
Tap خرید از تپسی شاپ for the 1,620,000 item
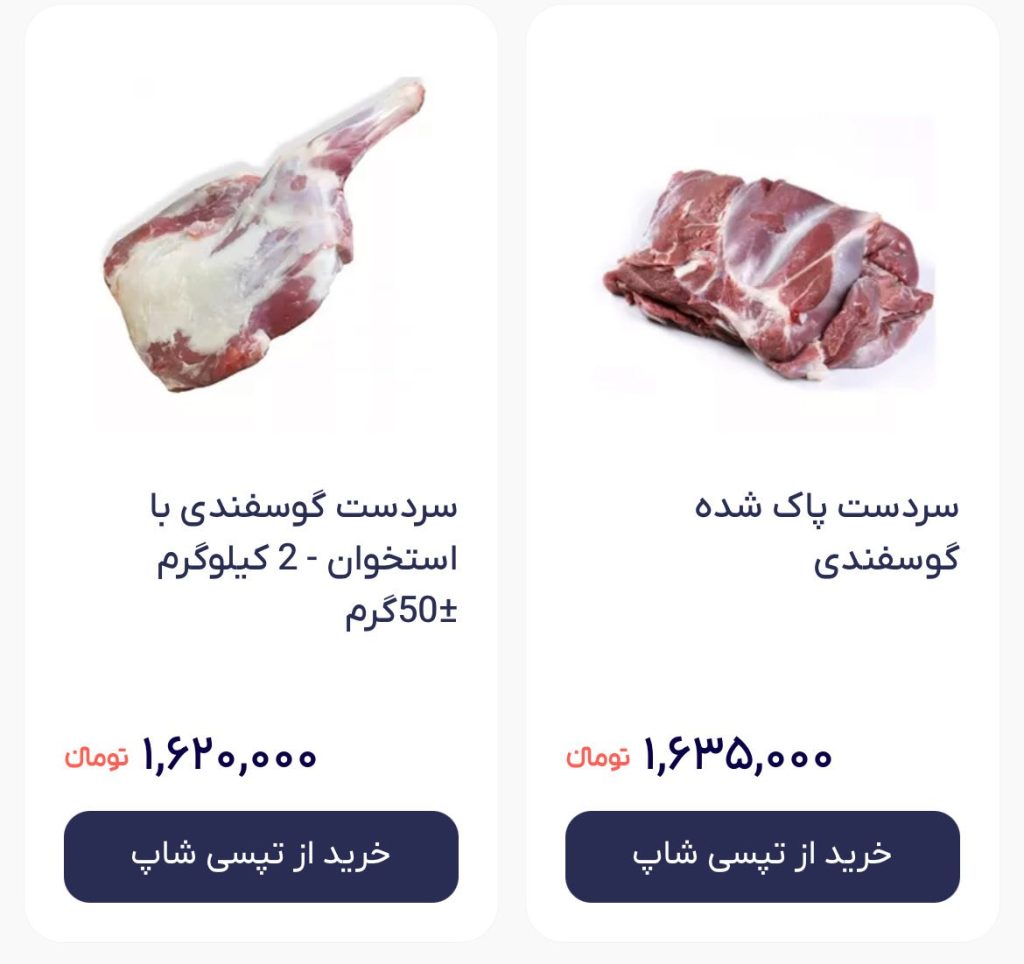click(261, 856)
